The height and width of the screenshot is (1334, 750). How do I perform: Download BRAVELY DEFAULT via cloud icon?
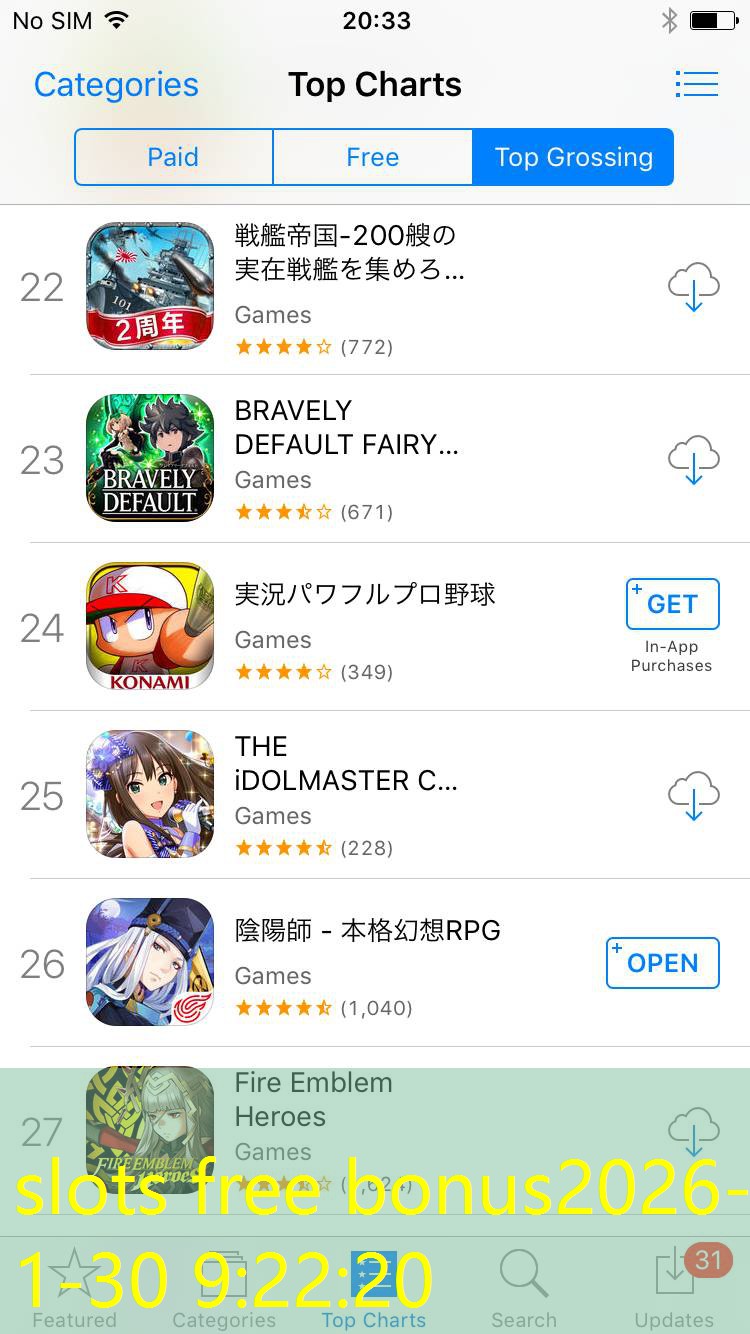[693, 460]
